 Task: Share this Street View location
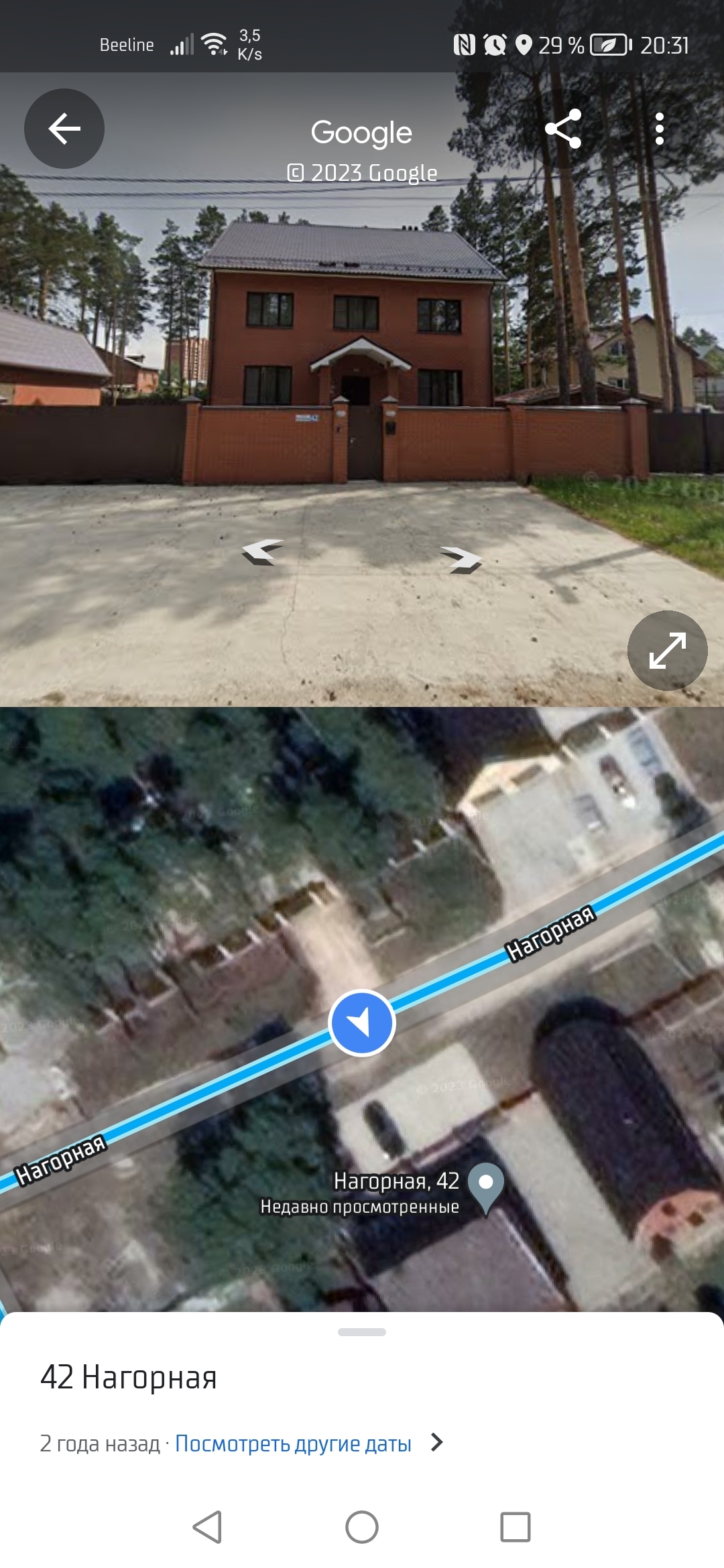coord(563,129)
